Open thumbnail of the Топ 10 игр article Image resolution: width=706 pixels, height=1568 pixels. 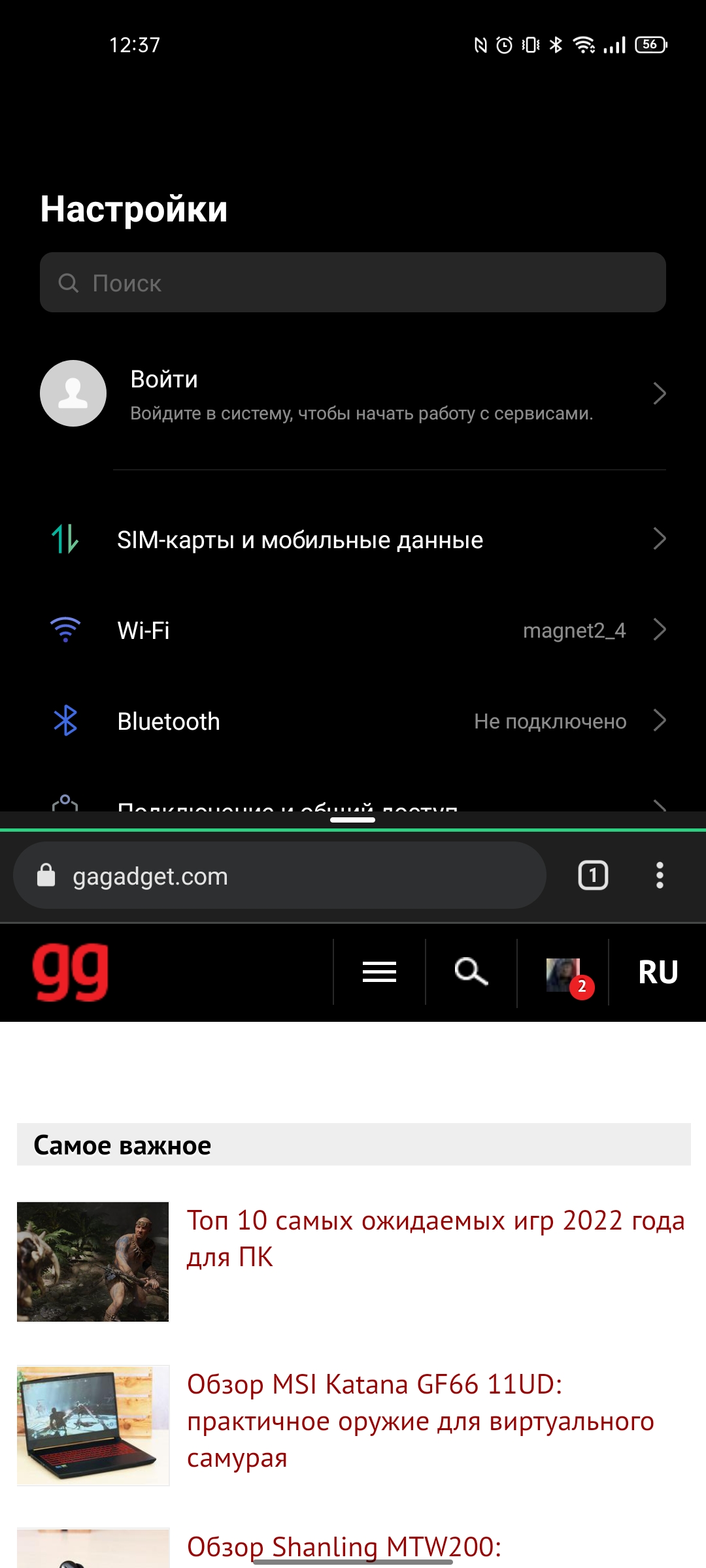(93, 1262)
